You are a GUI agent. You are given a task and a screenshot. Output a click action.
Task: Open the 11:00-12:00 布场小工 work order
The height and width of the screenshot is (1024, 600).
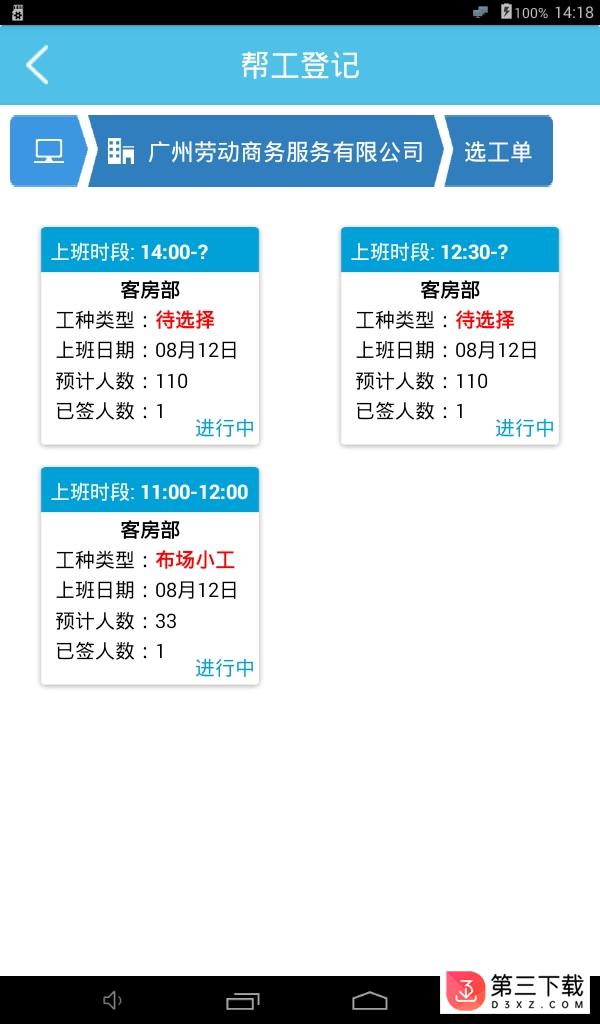pyautogui.click(x=150, y=575)
